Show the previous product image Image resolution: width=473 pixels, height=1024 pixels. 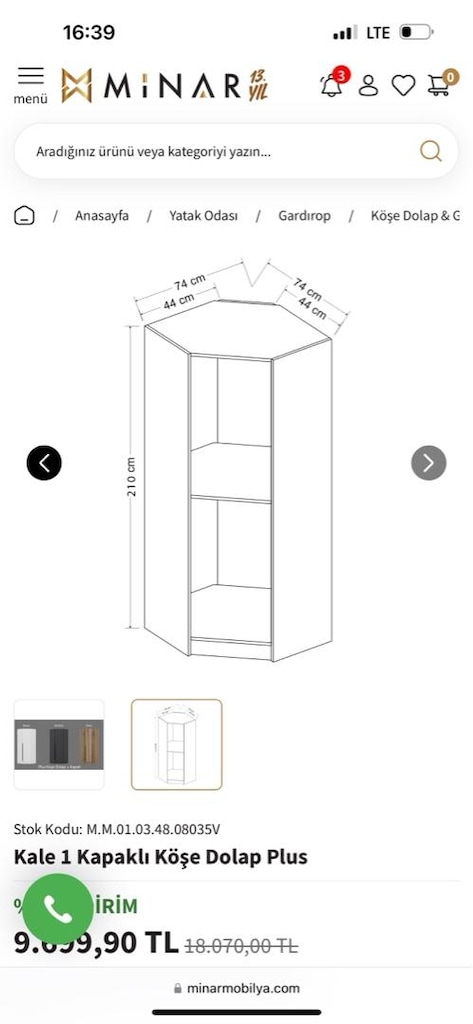[x=44, y=463]
